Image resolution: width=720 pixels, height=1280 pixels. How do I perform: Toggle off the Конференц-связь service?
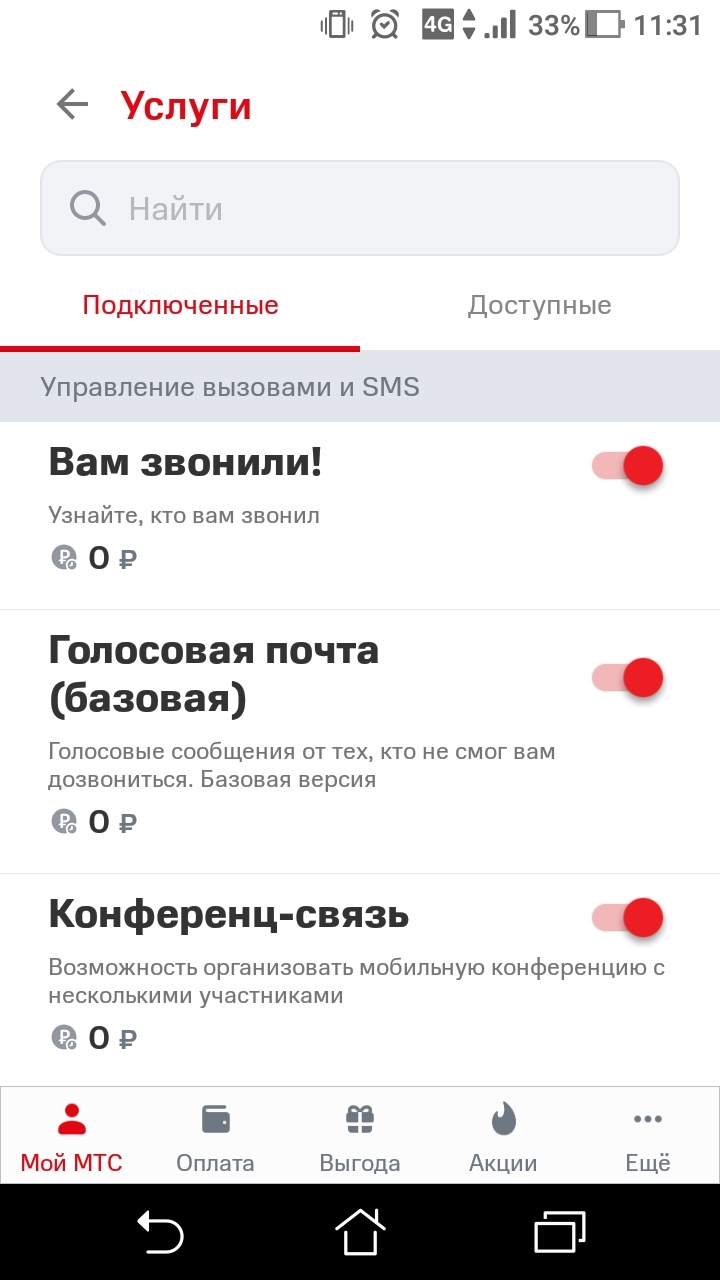(628, 917)
